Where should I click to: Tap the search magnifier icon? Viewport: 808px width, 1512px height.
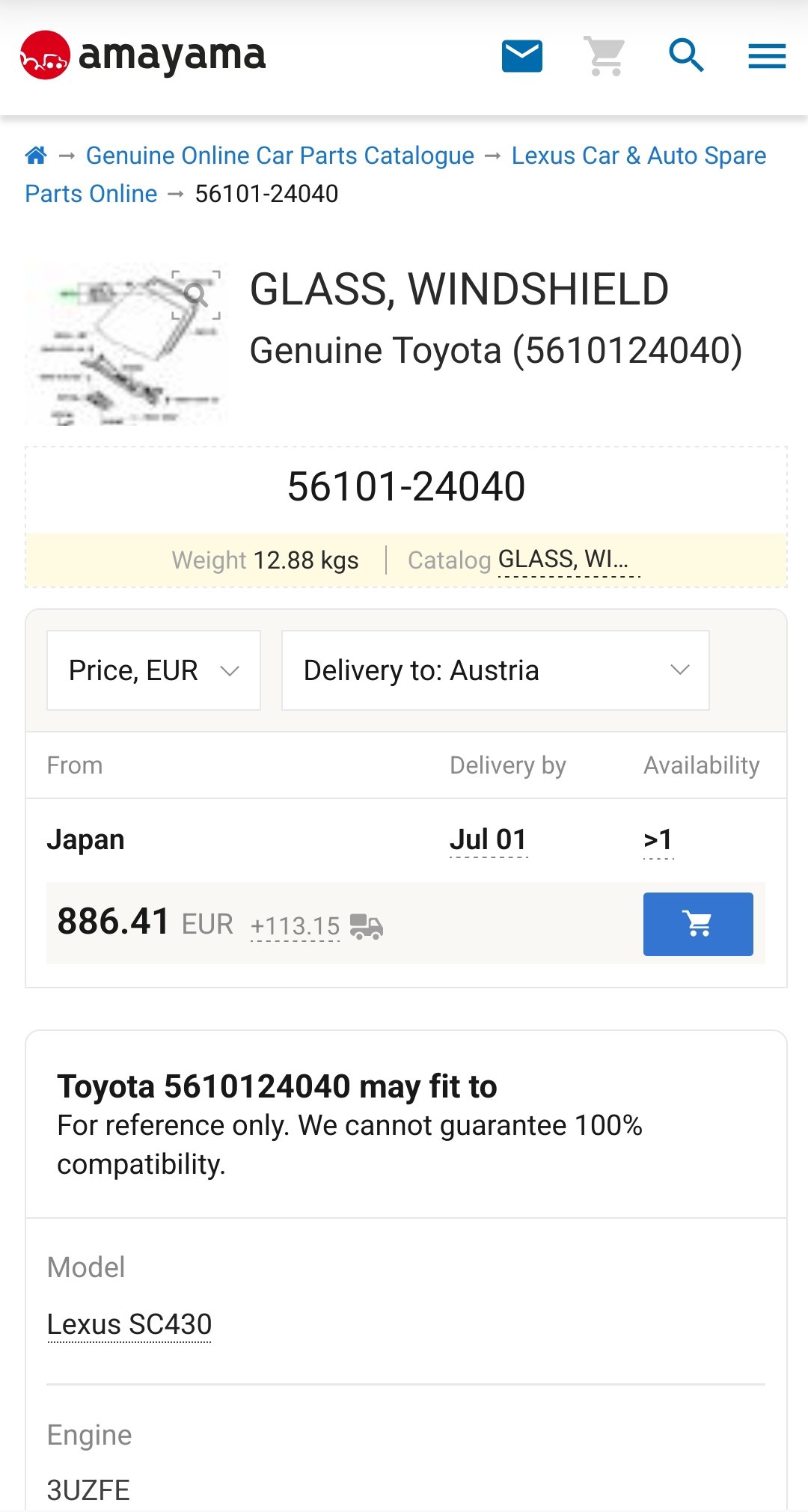pos(686,56)
